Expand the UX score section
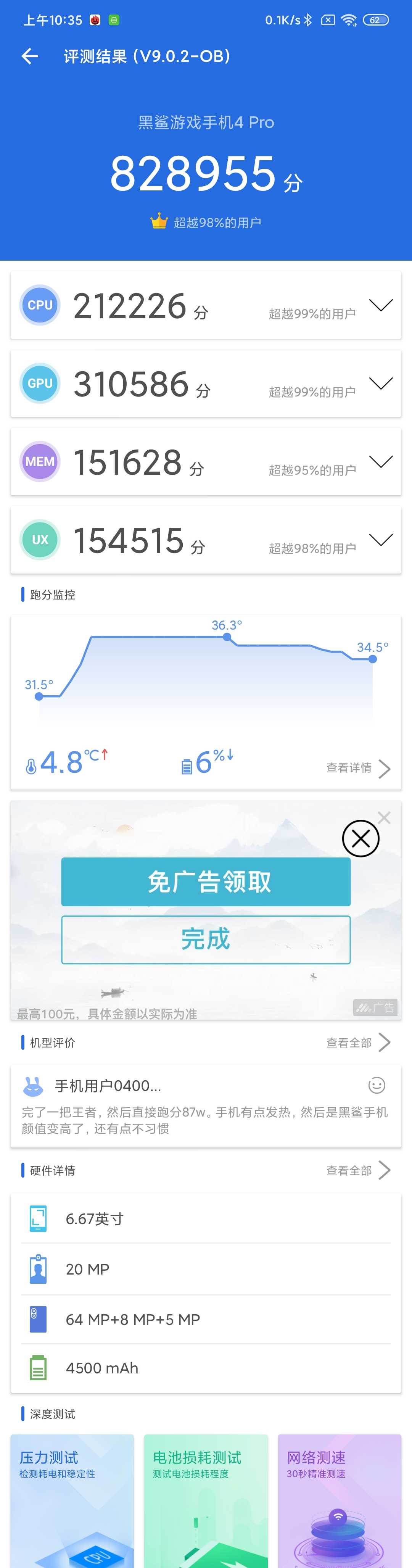Screen dimensions: 412x1568 click(x=380, y=540)
